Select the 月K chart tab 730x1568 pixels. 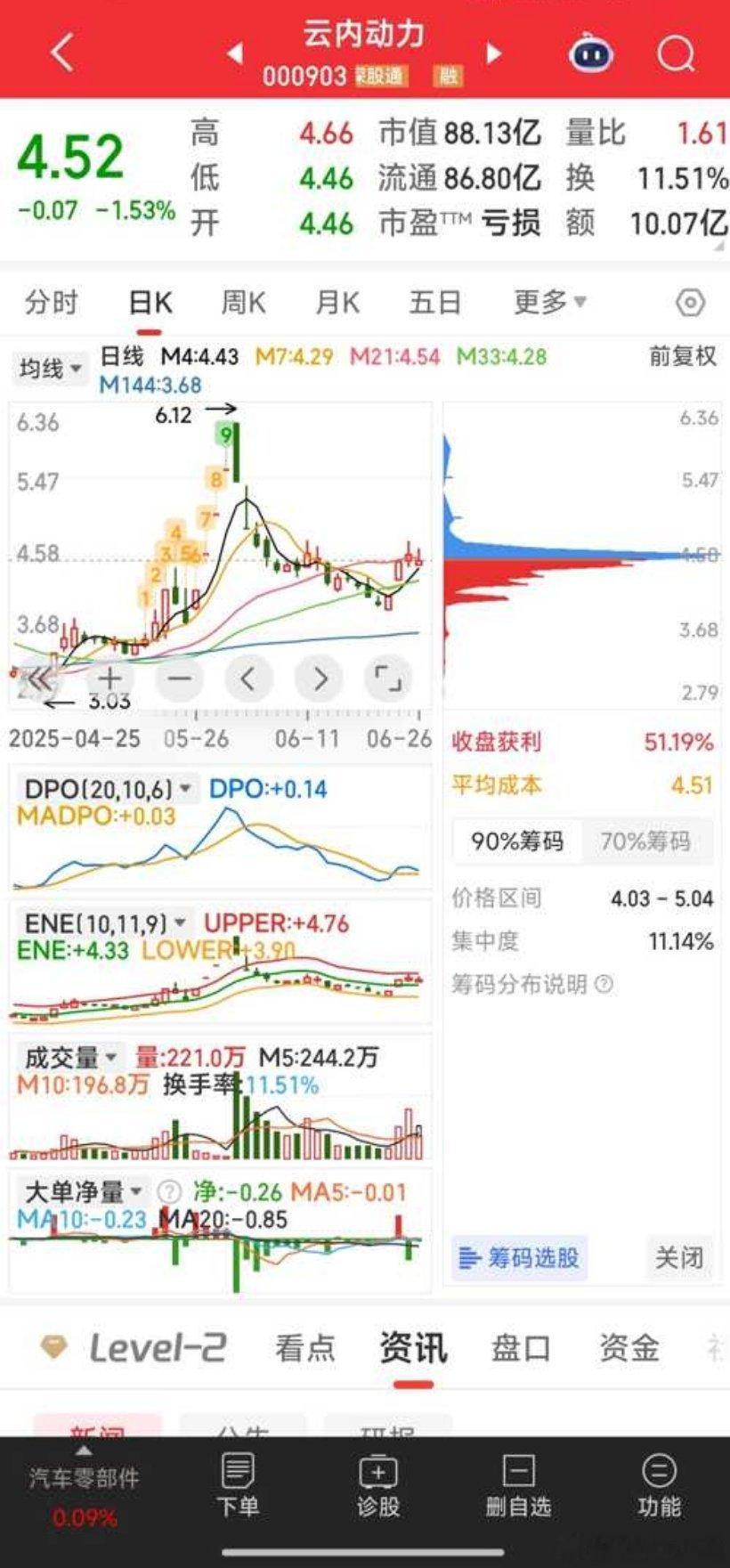point(337,303)
